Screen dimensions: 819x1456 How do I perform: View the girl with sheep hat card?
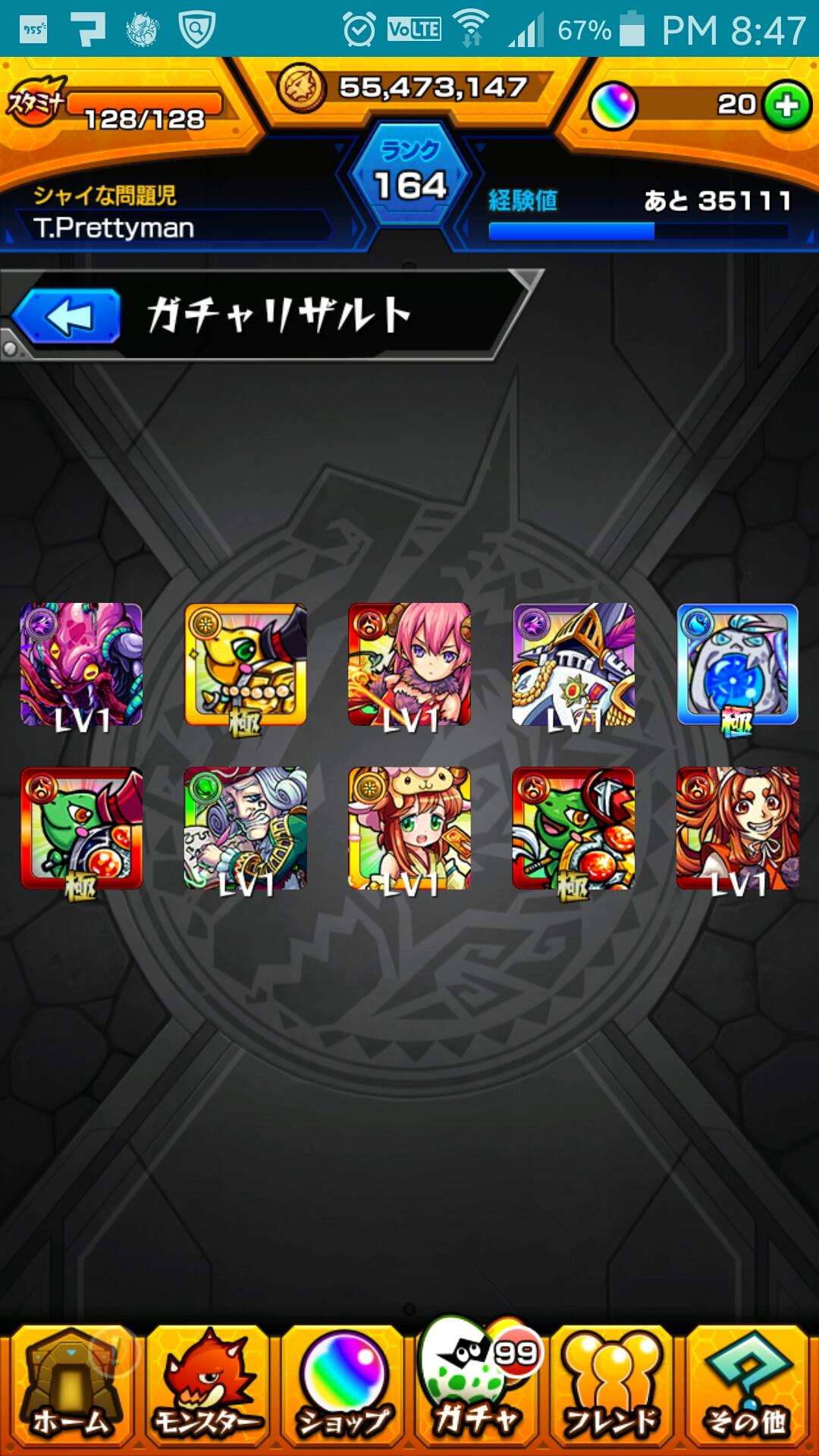409,828
